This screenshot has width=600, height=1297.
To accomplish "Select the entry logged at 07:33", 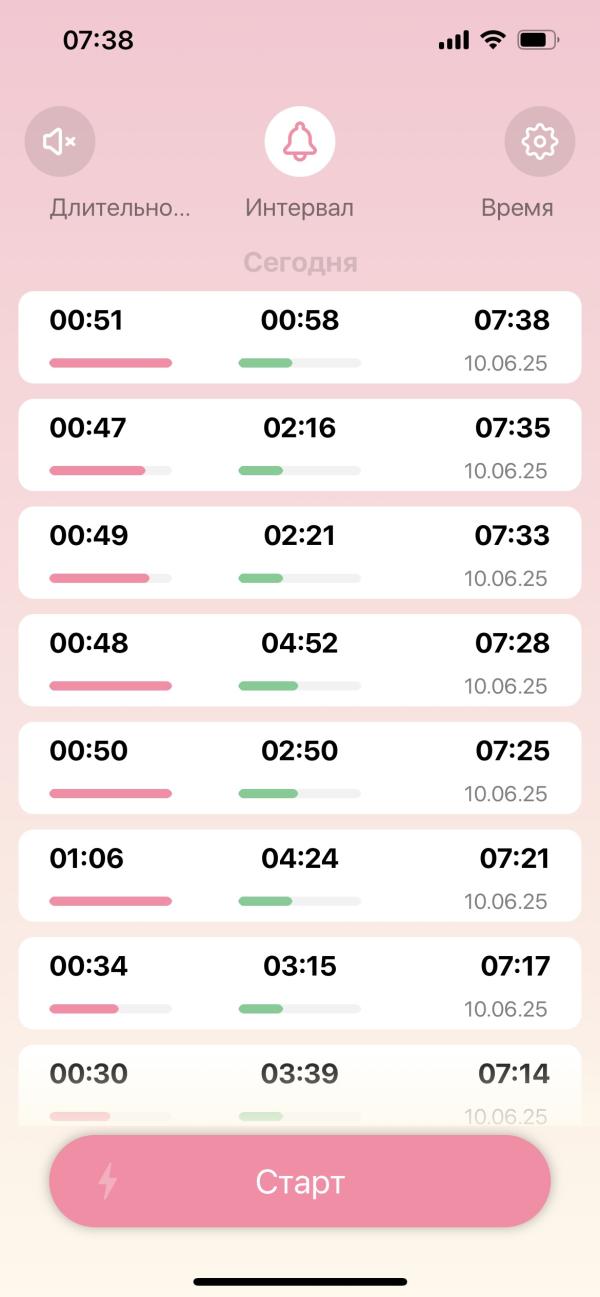I will 300,552.
